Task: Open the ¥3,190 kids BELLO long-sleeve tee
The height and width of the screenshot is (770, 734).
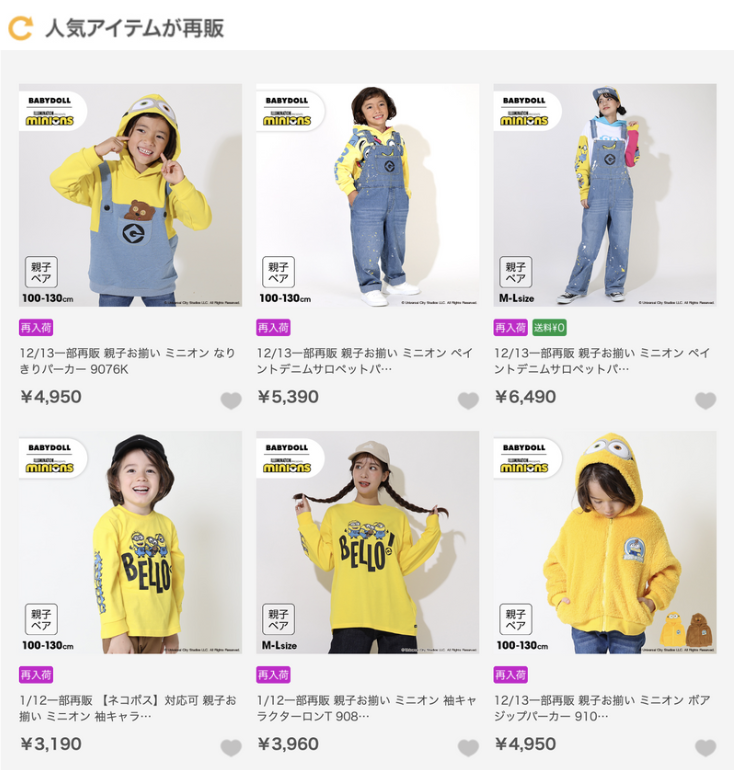Action: pyautogui.click(x=130, y=542)
